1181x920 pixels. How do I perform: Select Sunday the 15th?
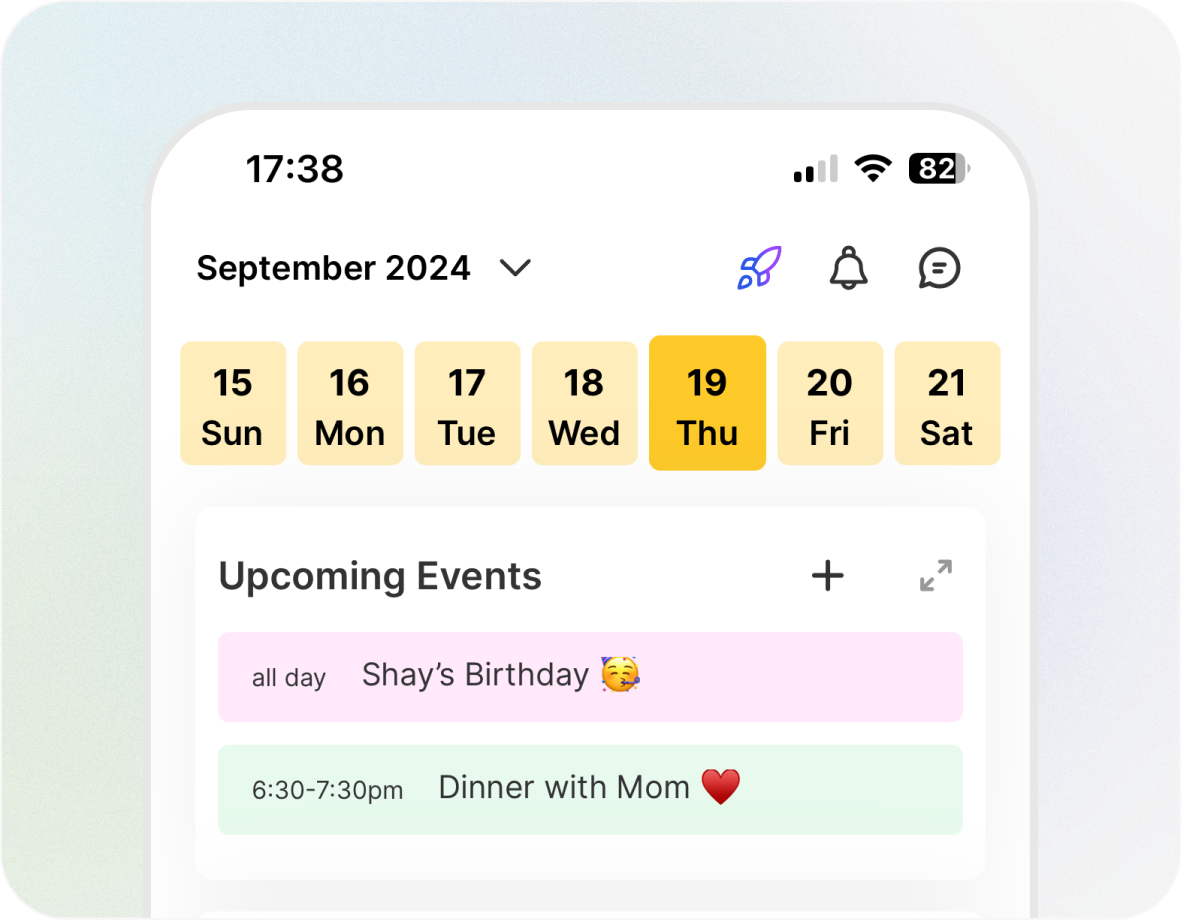pos(232,404)
